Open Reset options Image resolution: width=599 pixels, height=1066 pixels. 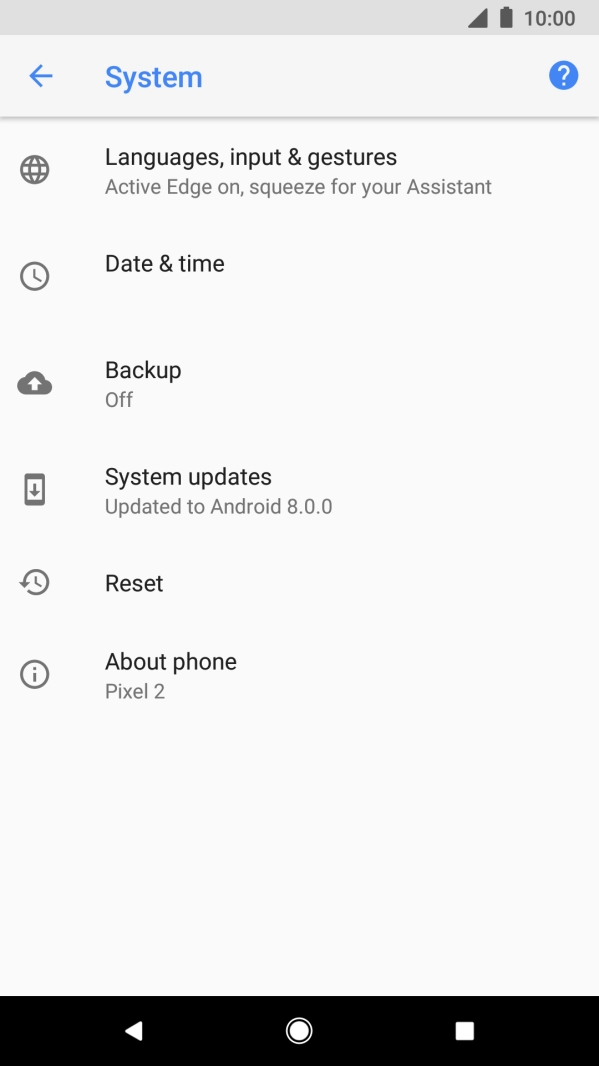(x=299, y=583)
